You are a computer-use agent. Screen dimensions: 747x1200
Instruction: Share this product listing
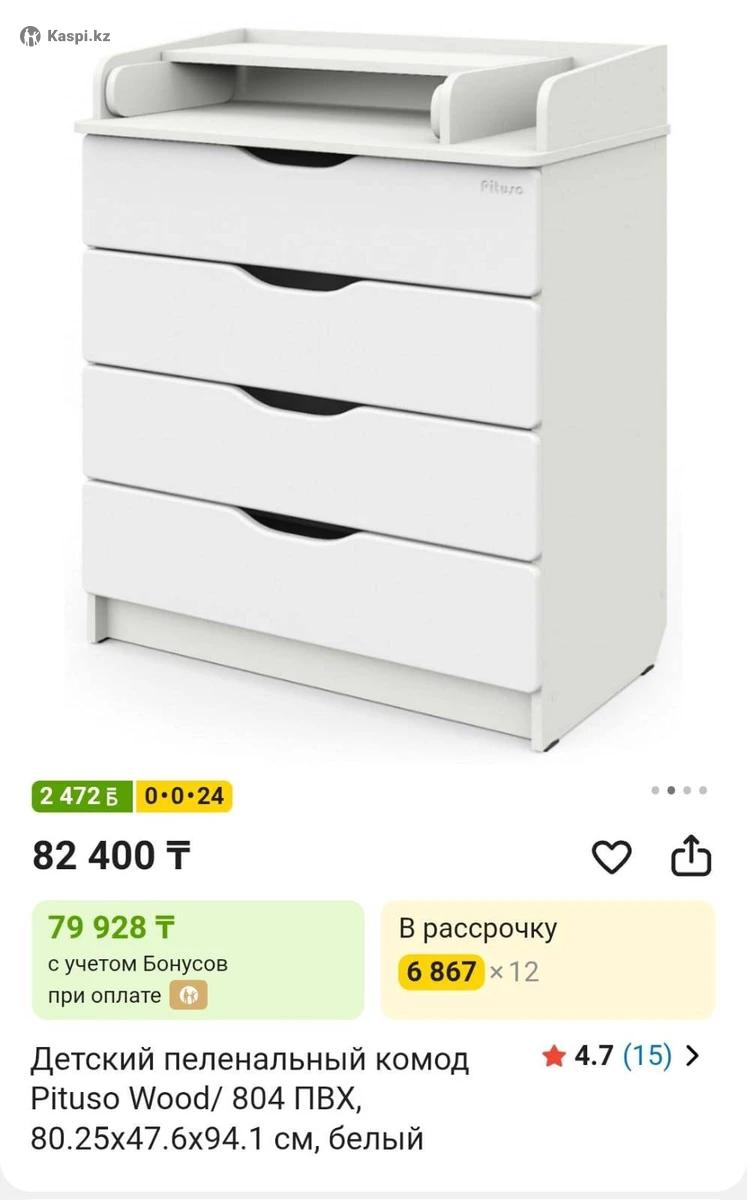(x=690, y=857)
